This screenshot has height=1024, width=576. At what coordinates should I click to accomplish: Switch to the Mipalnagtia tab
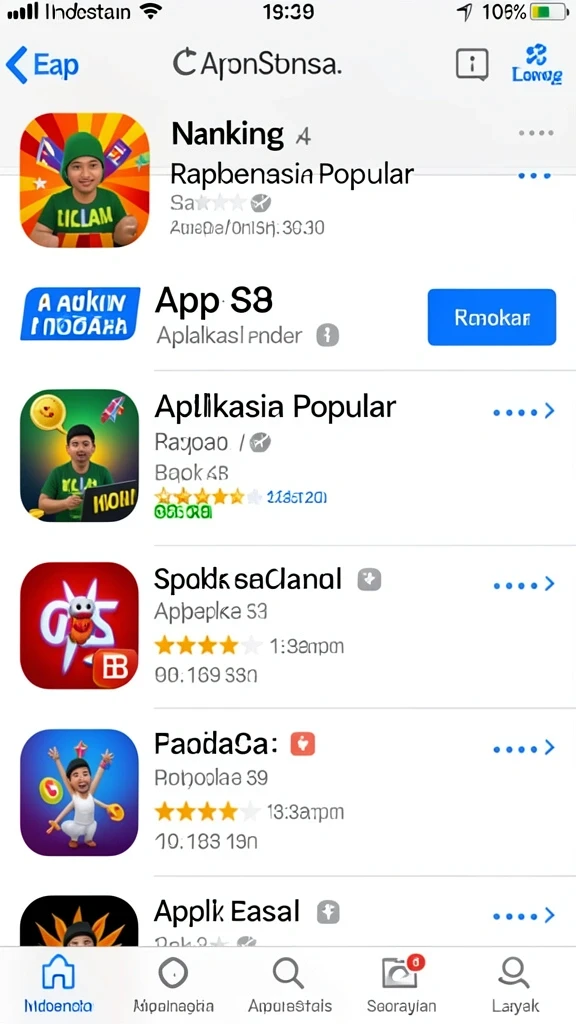pos(173,985)
